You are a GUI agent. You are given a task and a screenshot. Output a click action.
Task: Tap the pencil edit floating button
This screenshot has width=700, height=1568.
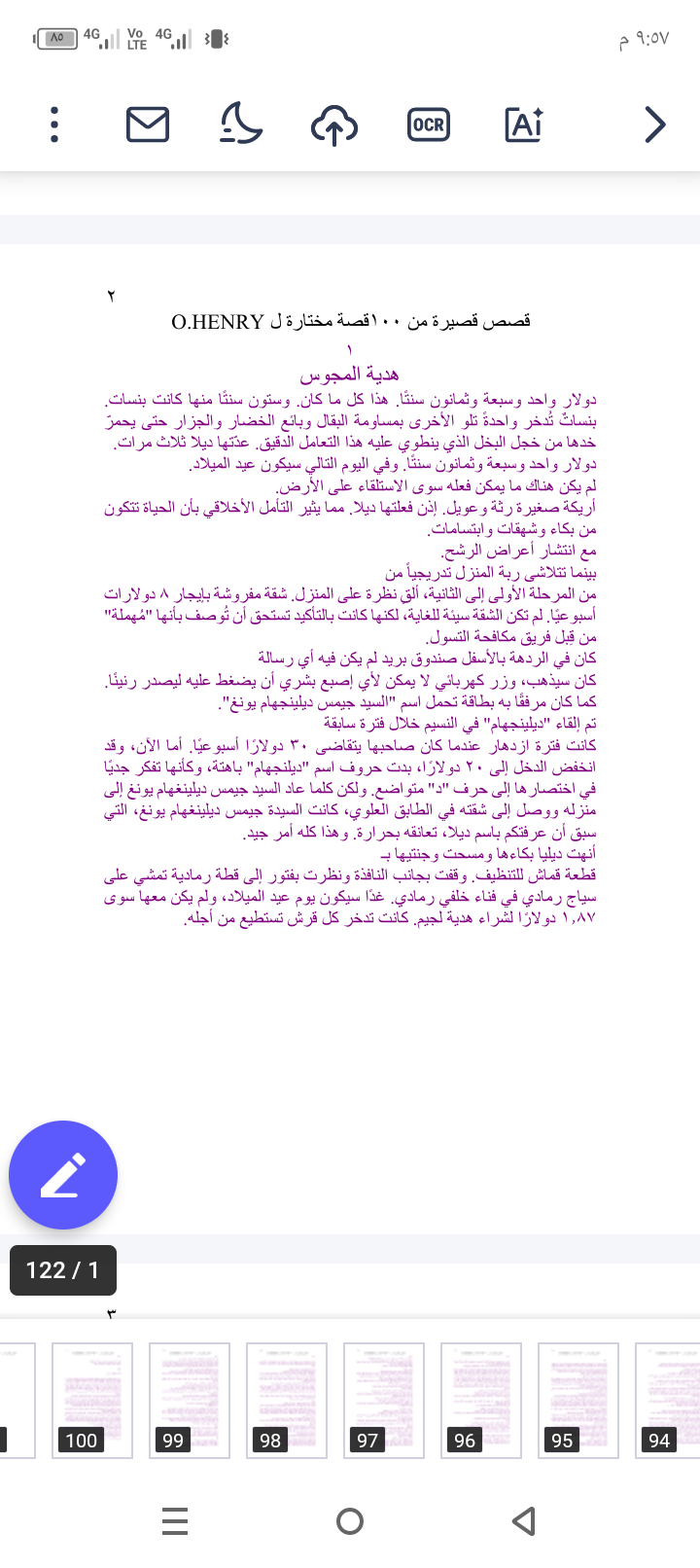[63, 1175]
